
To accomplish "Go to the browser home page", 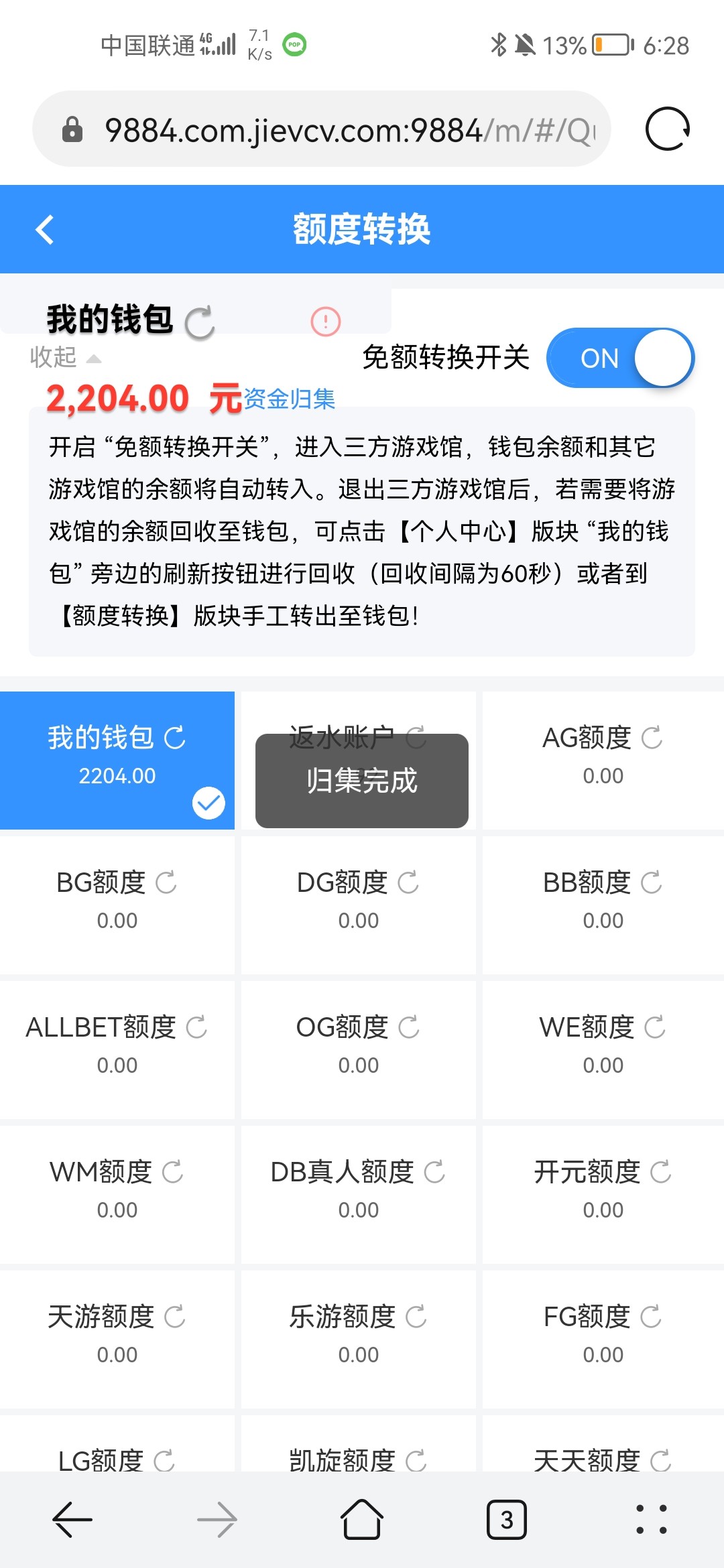I will [362, 1520].
